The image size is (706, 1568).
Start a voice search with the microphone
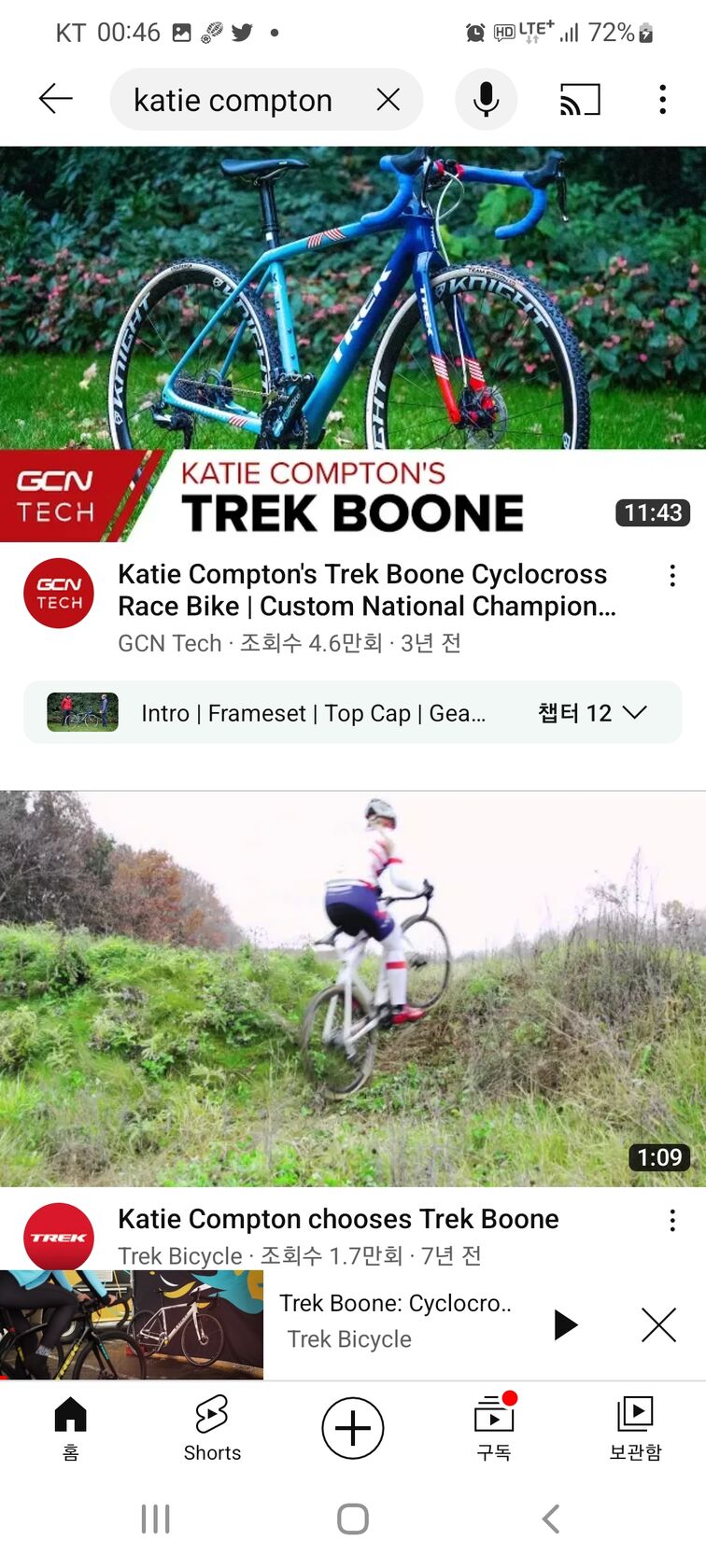point(486,99)
